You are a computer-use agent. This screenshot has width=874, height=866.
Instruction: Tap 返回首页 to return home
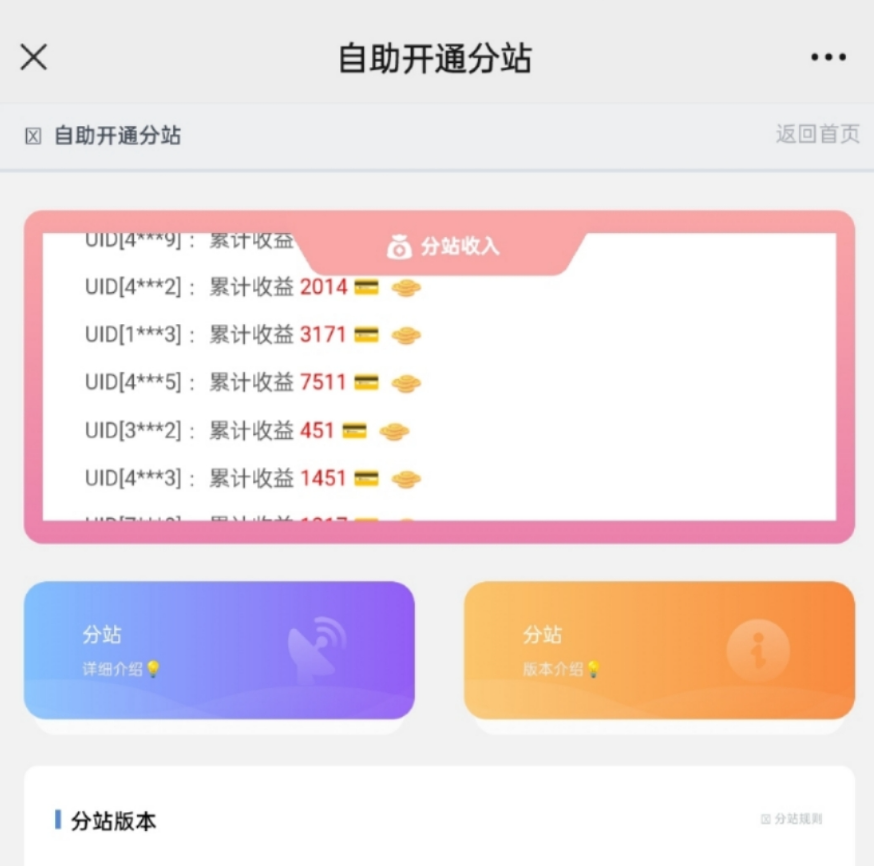tap(817, 135)
